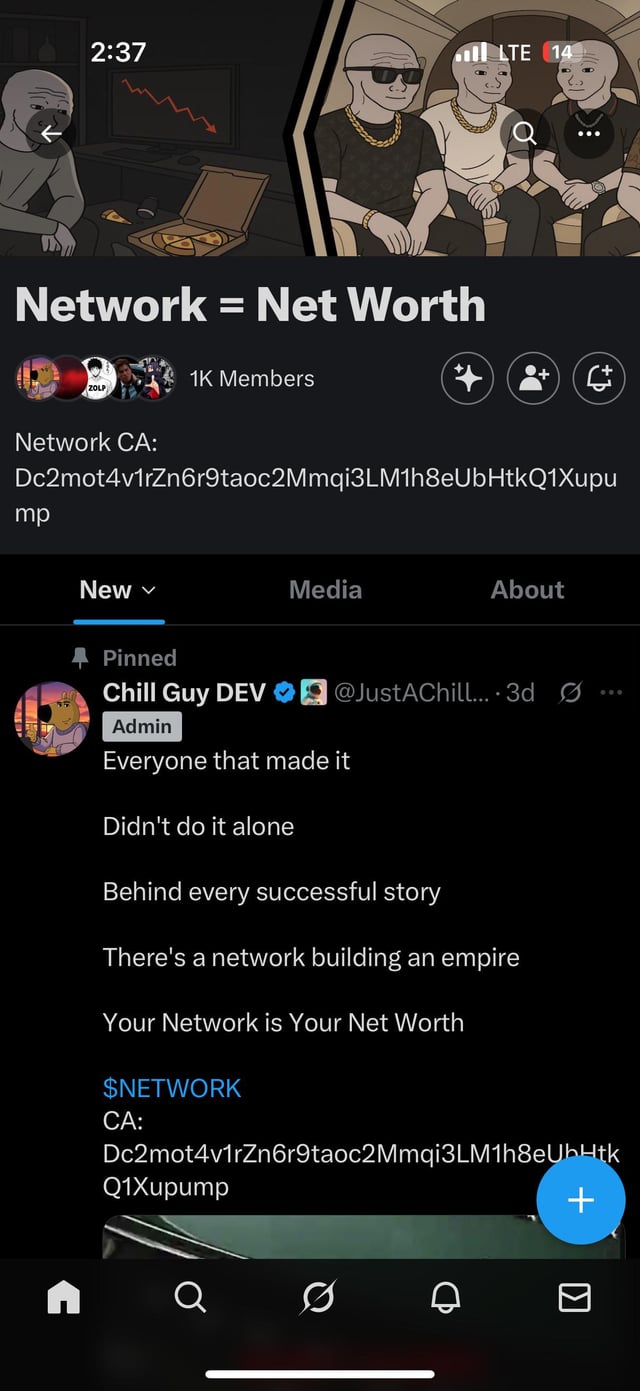Screen dimensions: 640x1391
Task: Open the Notifications tab
Action: (x=446, y=1297)
